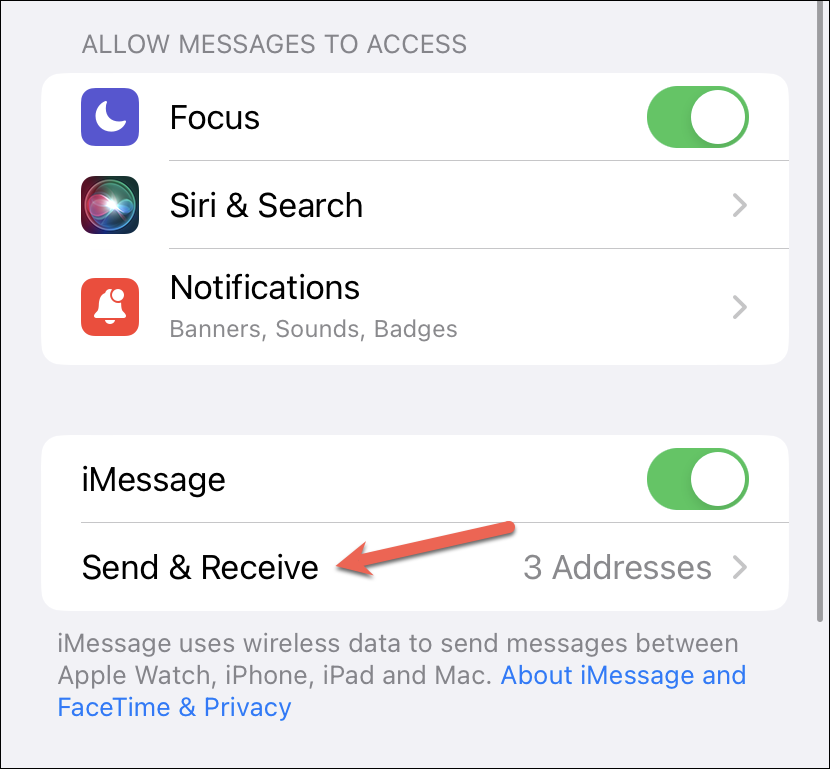Open Siri & Search settings

415,205
